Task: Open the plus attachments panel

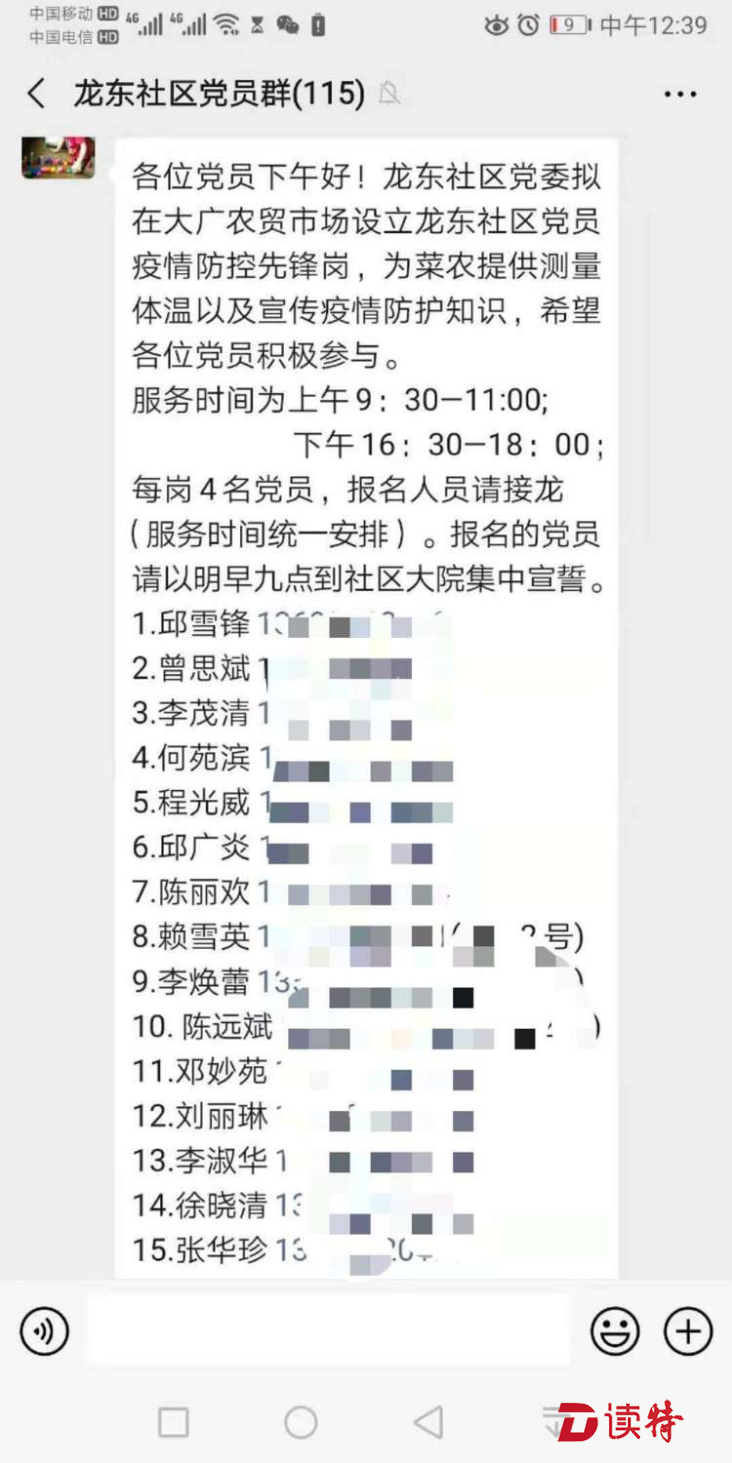Action: click(x=688, y=1331)
